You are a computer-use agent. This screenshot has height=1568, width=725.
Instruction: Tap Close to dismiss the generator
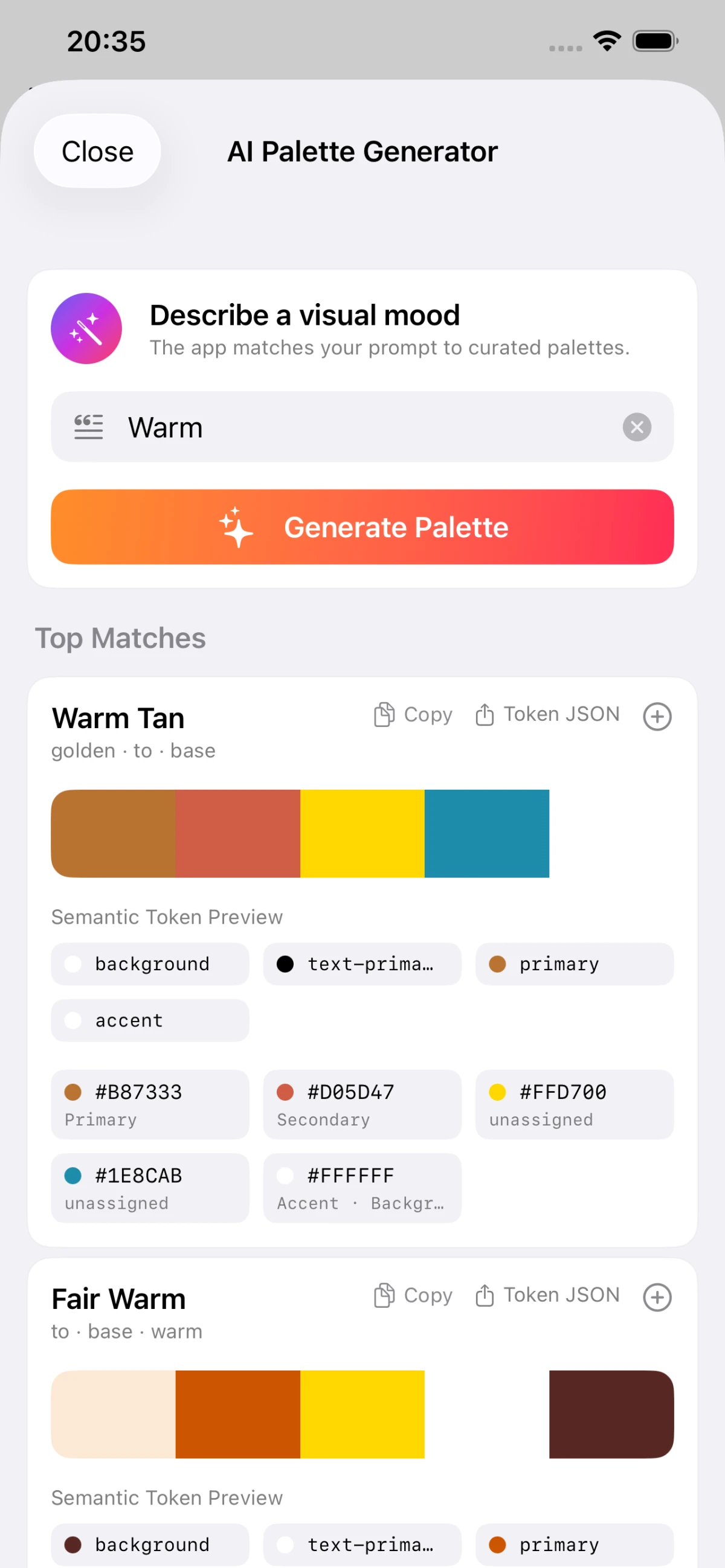[x=97, y=152]
